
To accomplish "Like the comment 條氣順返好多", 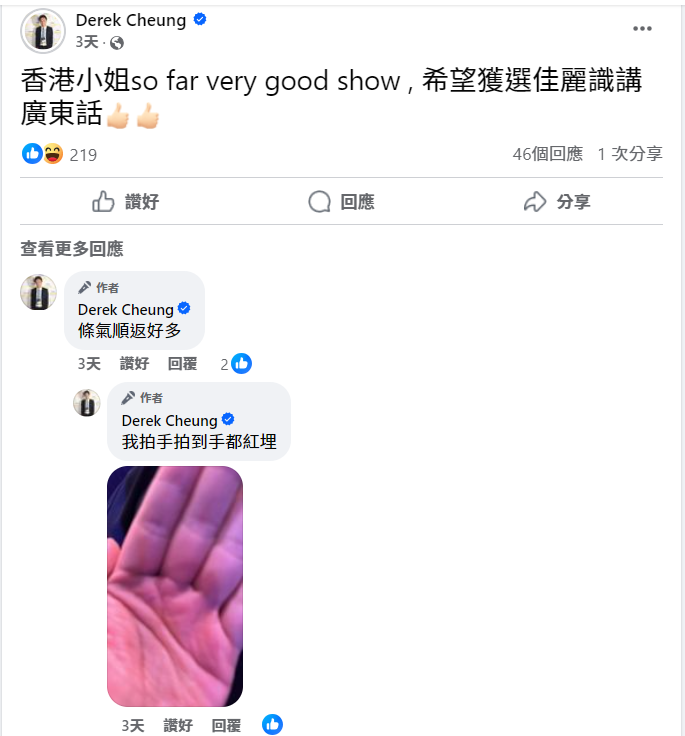I will point(134,364).
